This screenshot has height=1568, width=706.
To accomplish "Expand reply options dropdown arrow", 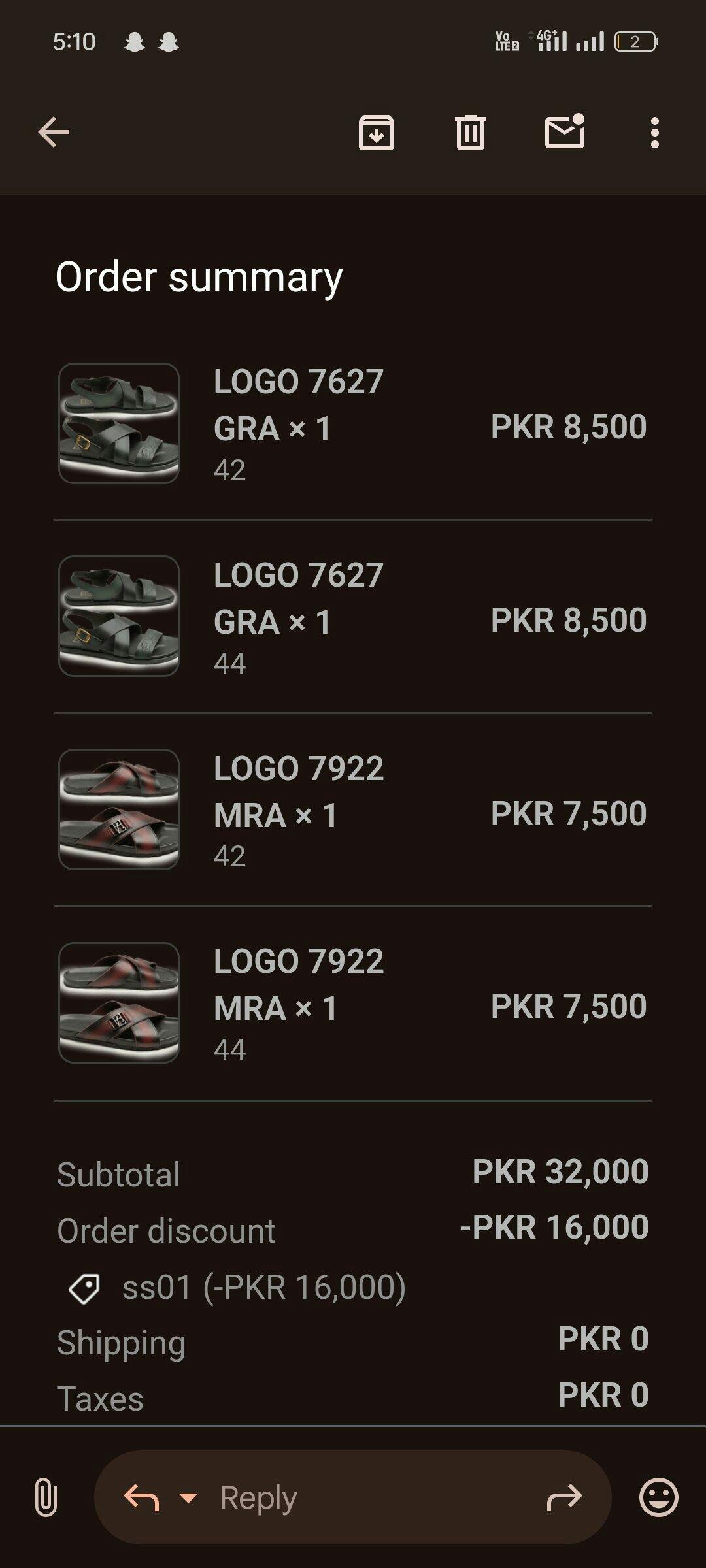I will pyautogui.click(x=188, y=1497).
